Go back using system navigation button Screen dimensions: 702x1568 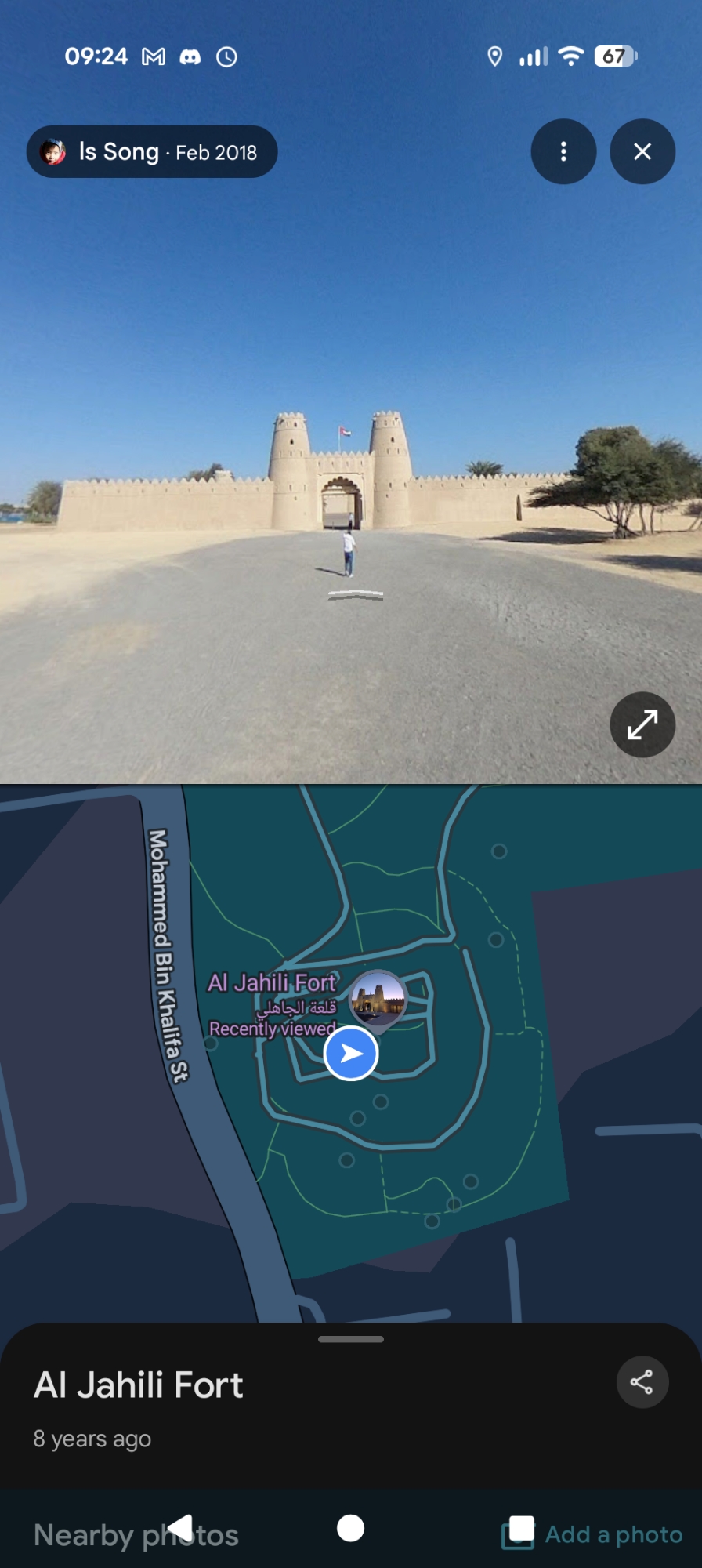point(181,1527)
